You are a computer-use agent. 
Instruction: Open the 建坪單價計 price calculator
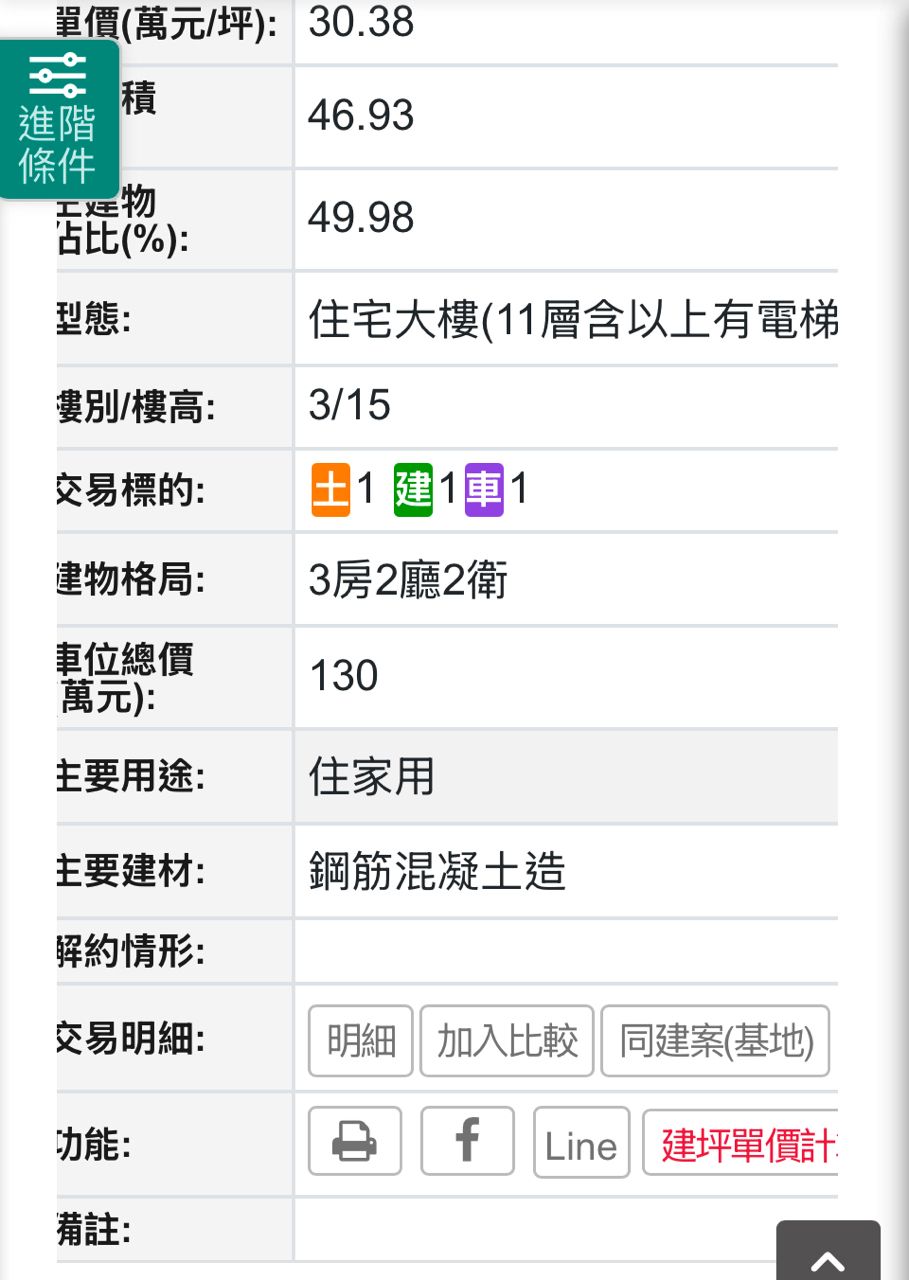740,1141
